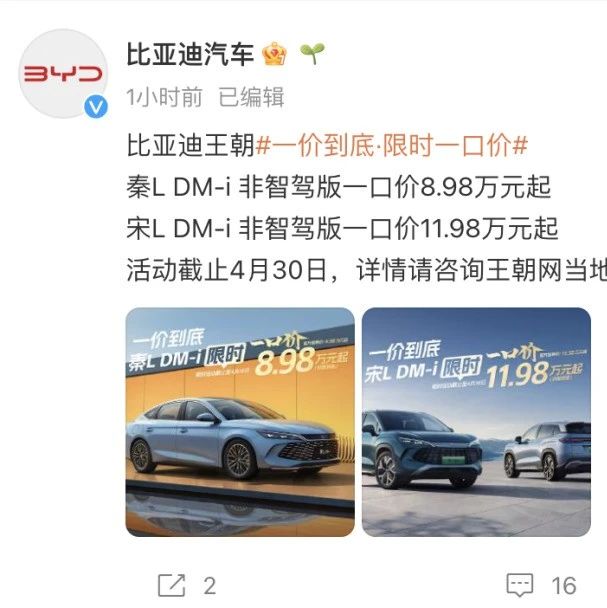
Task: Open the 比亚迪汽车 account name
Action: (x=190, y=53)
